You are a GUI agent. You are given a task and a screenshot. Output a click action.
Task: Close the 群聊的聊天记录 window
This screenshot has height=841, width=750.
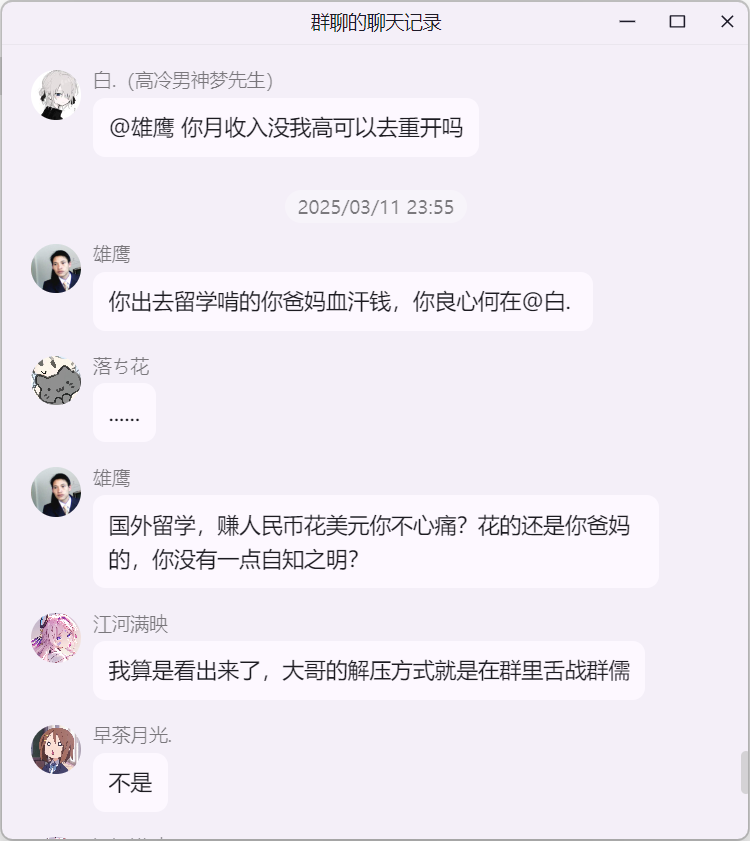(x=727, y=22)
